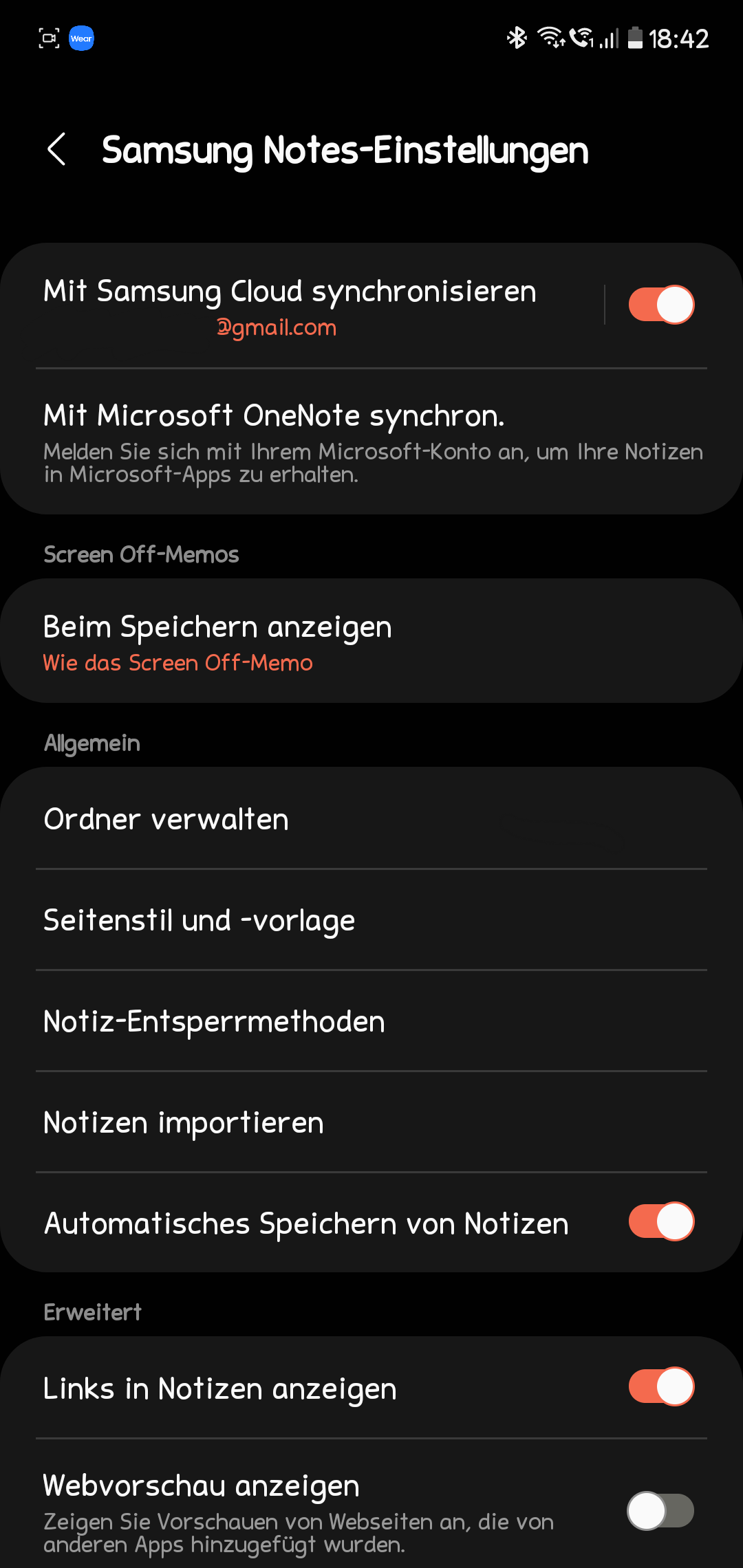Disable Links in Notizen anzeigen
743x1568 pixels.
[x=660, y=1387]
